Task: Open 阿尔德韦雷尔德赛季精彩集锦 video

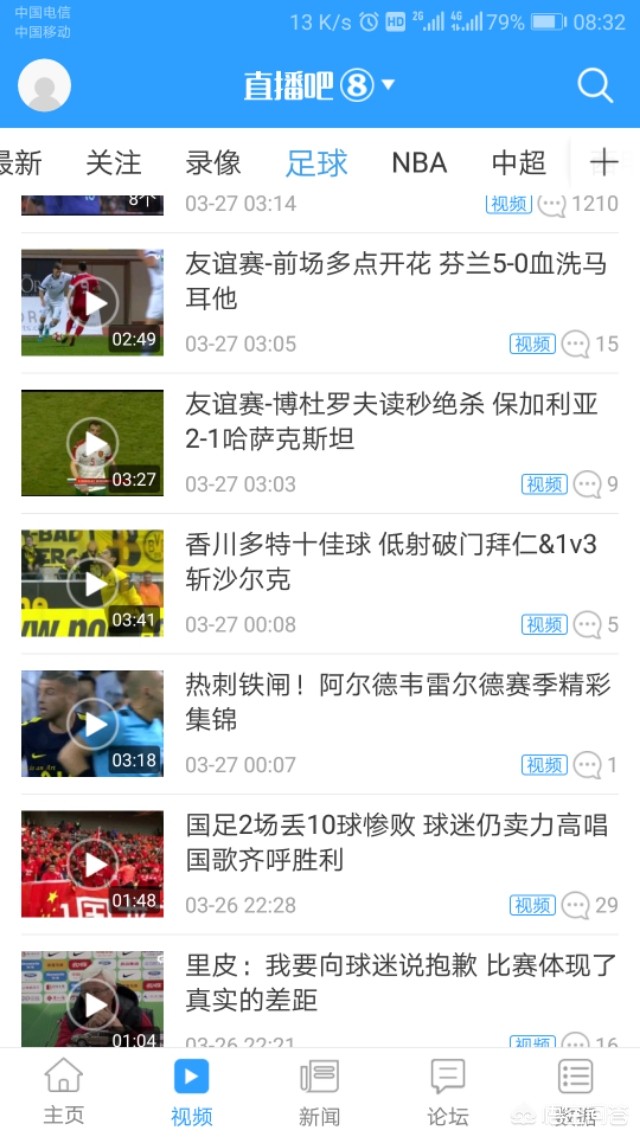Action: pos(92,723)
